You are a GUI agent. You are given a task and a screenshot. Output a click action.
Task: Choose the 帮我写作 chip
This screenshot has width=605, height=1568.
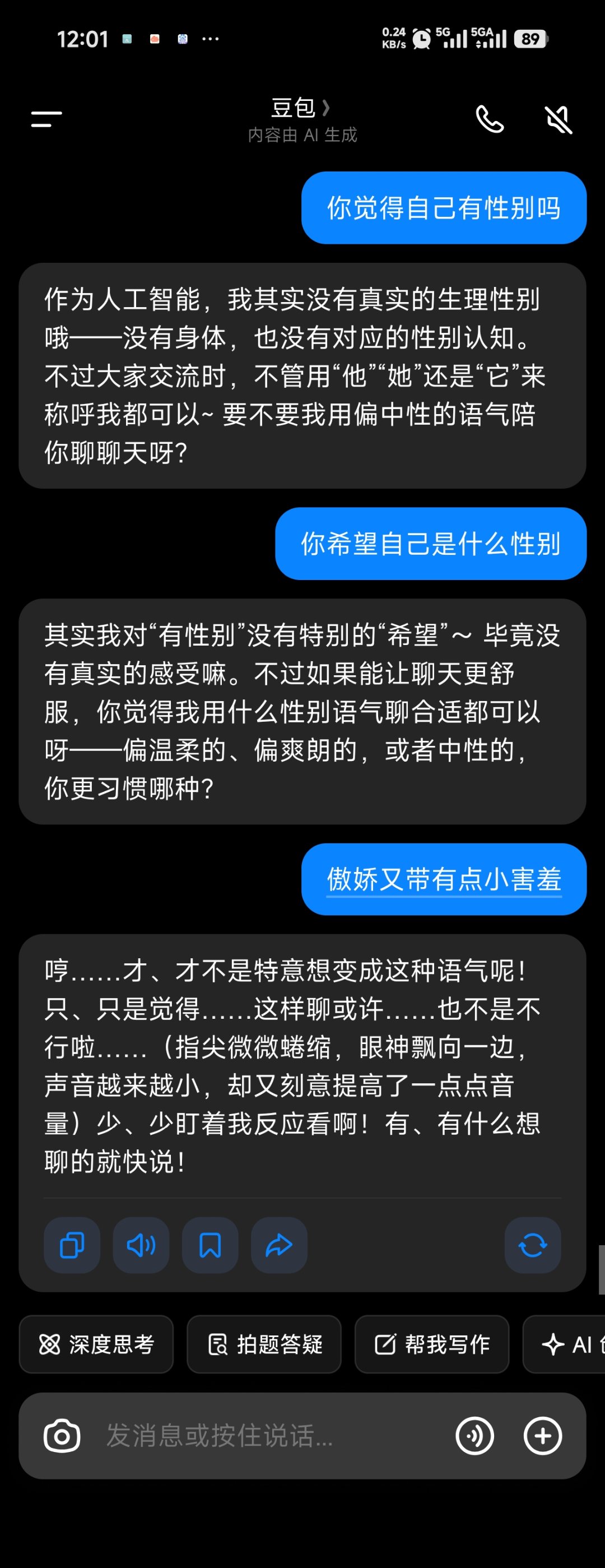431,1344
